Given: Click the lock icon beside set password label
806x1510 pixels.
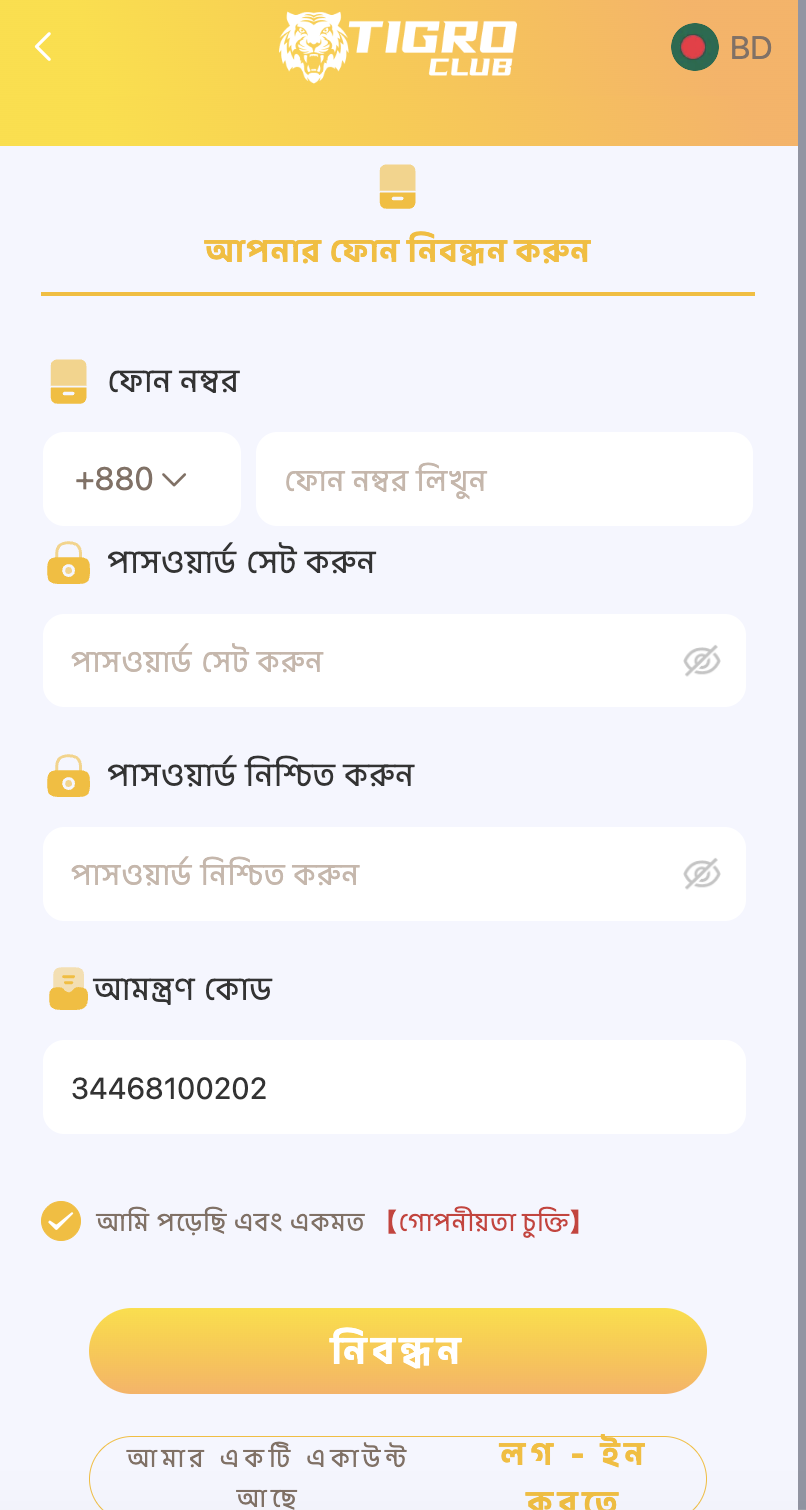Looking at the screenshot, I should 67,563.
